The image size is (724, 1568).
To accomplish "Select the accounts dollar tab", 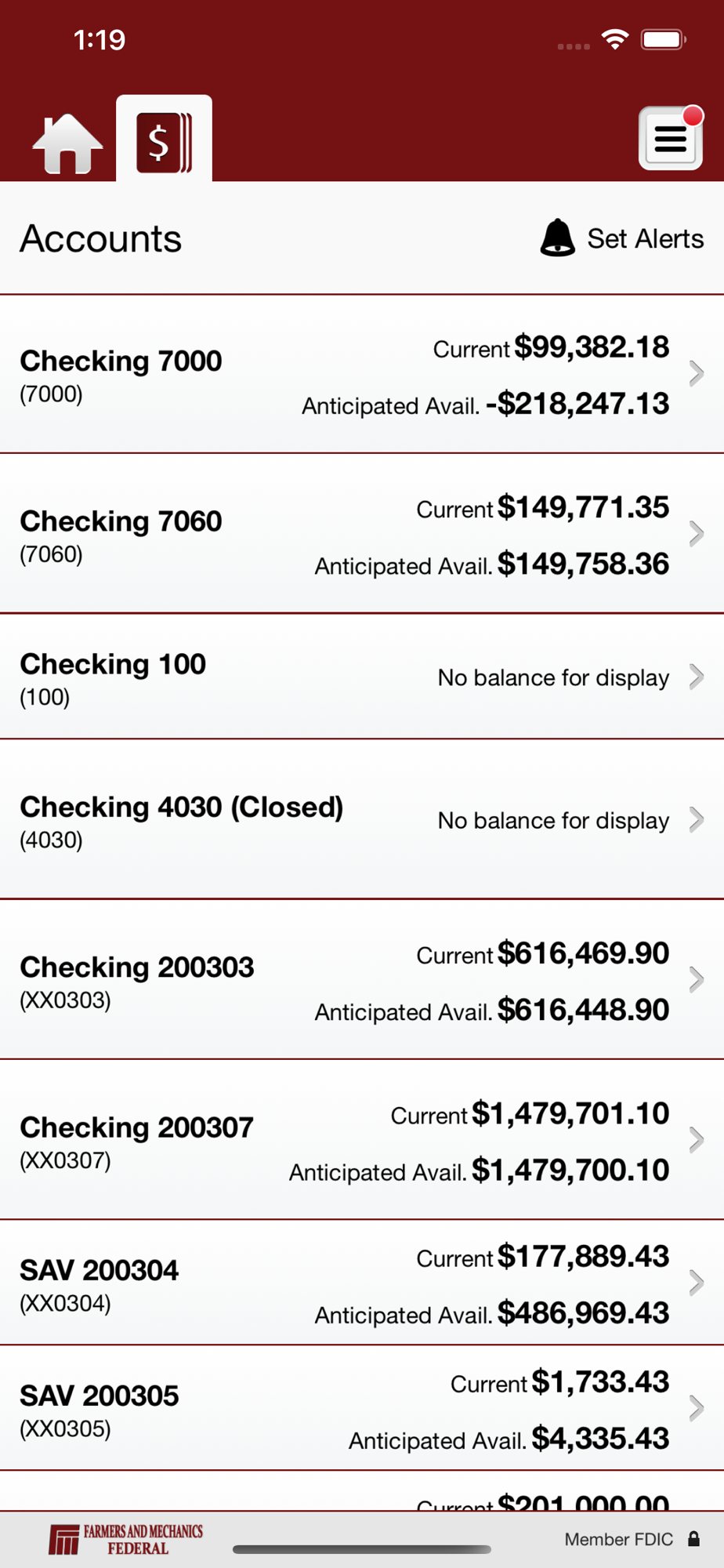I will (x=164, y=140).
